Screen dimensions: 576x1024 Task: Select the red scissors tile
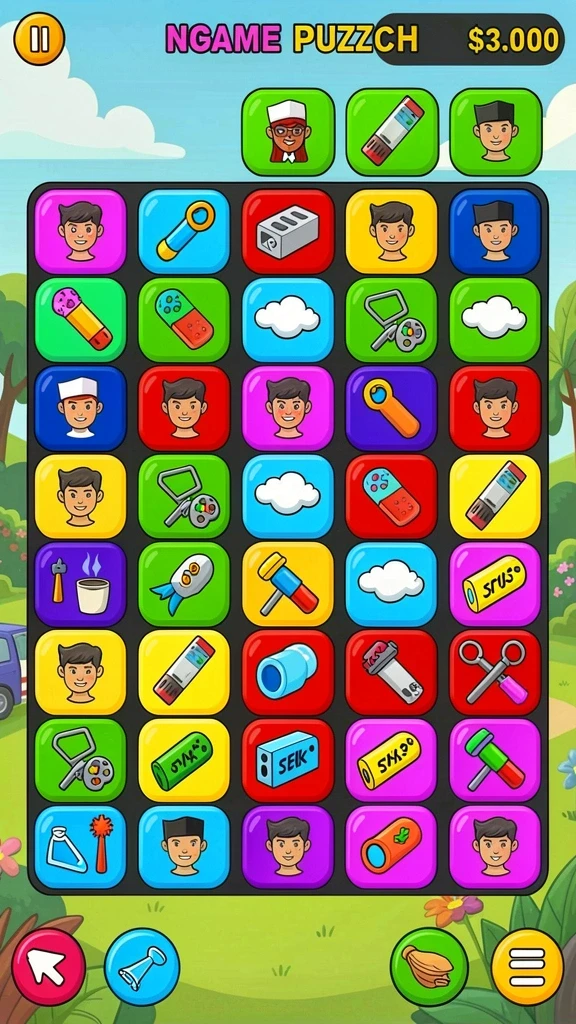[495, 672]
